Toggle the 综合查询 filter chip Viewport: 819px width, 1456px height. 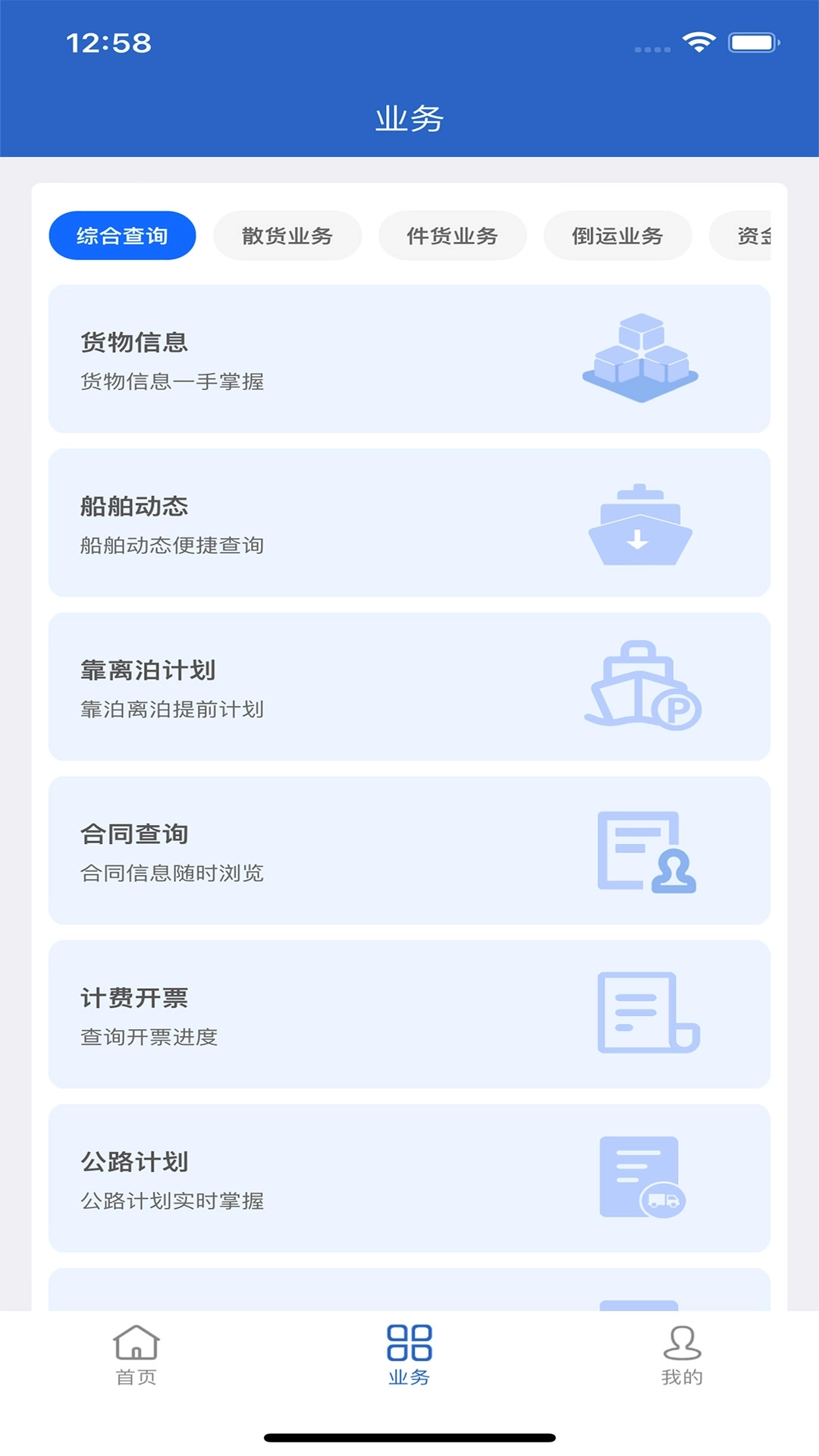122,236
